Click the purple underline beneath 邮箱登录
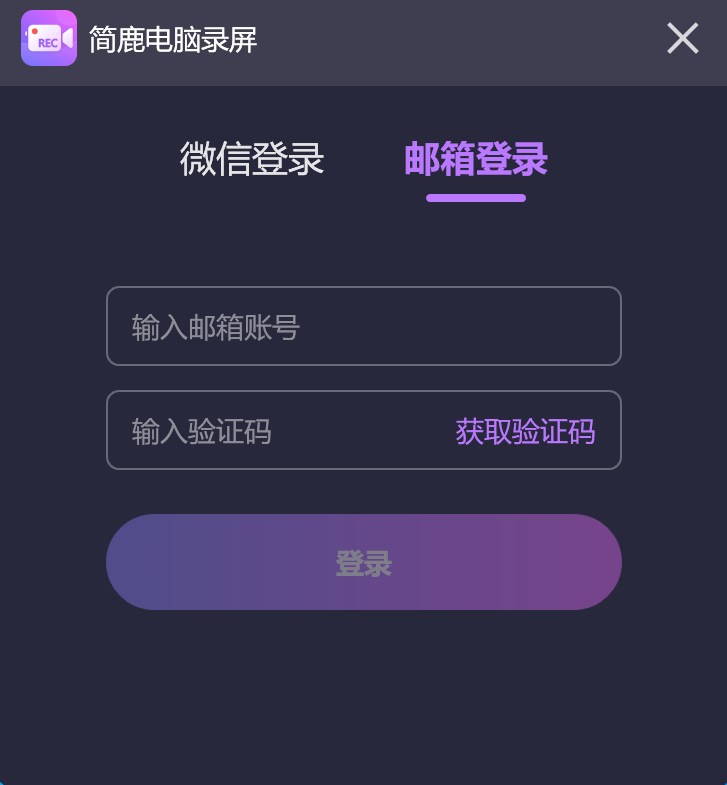The height and width of the screenshot is (785, 727). 476,198
